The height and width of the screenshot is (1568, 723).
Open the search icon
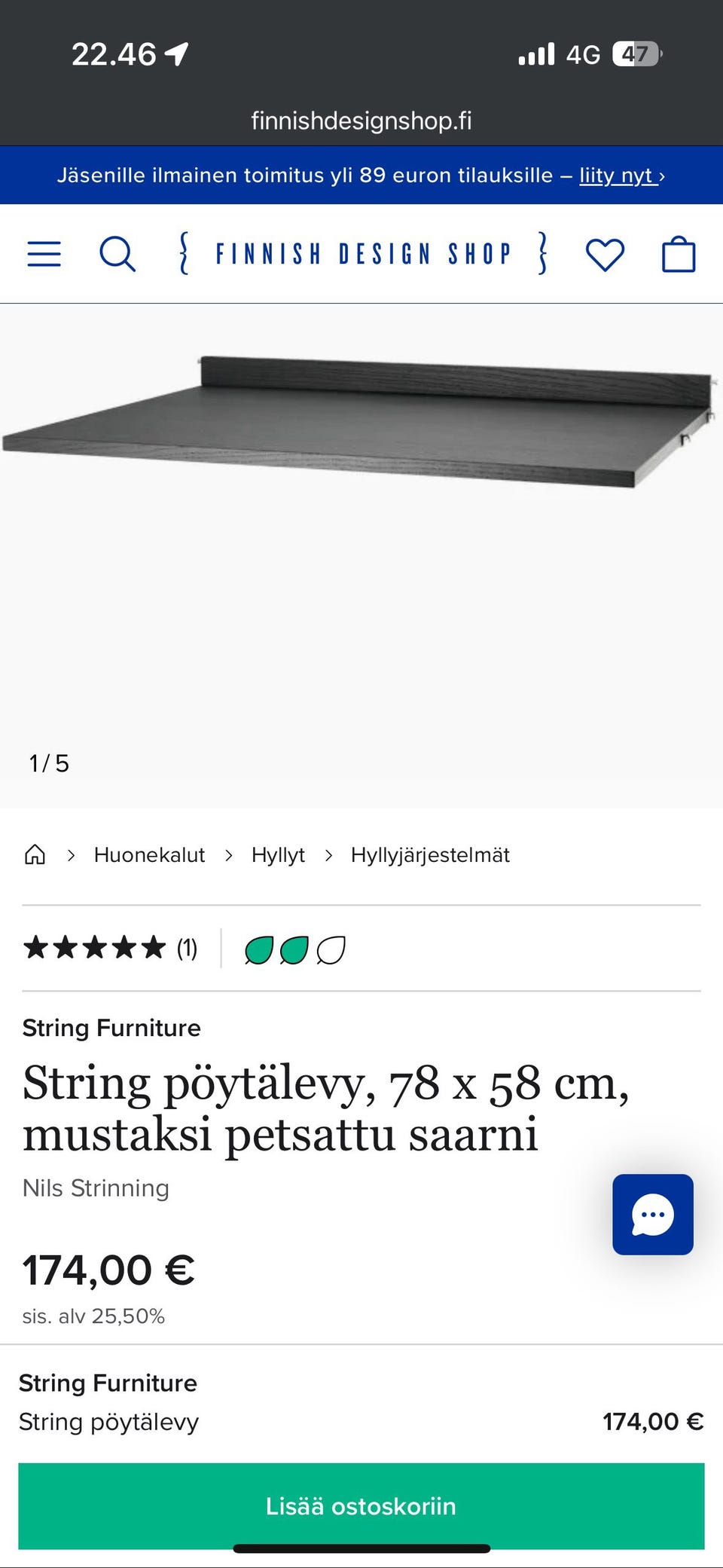[117, 253]
